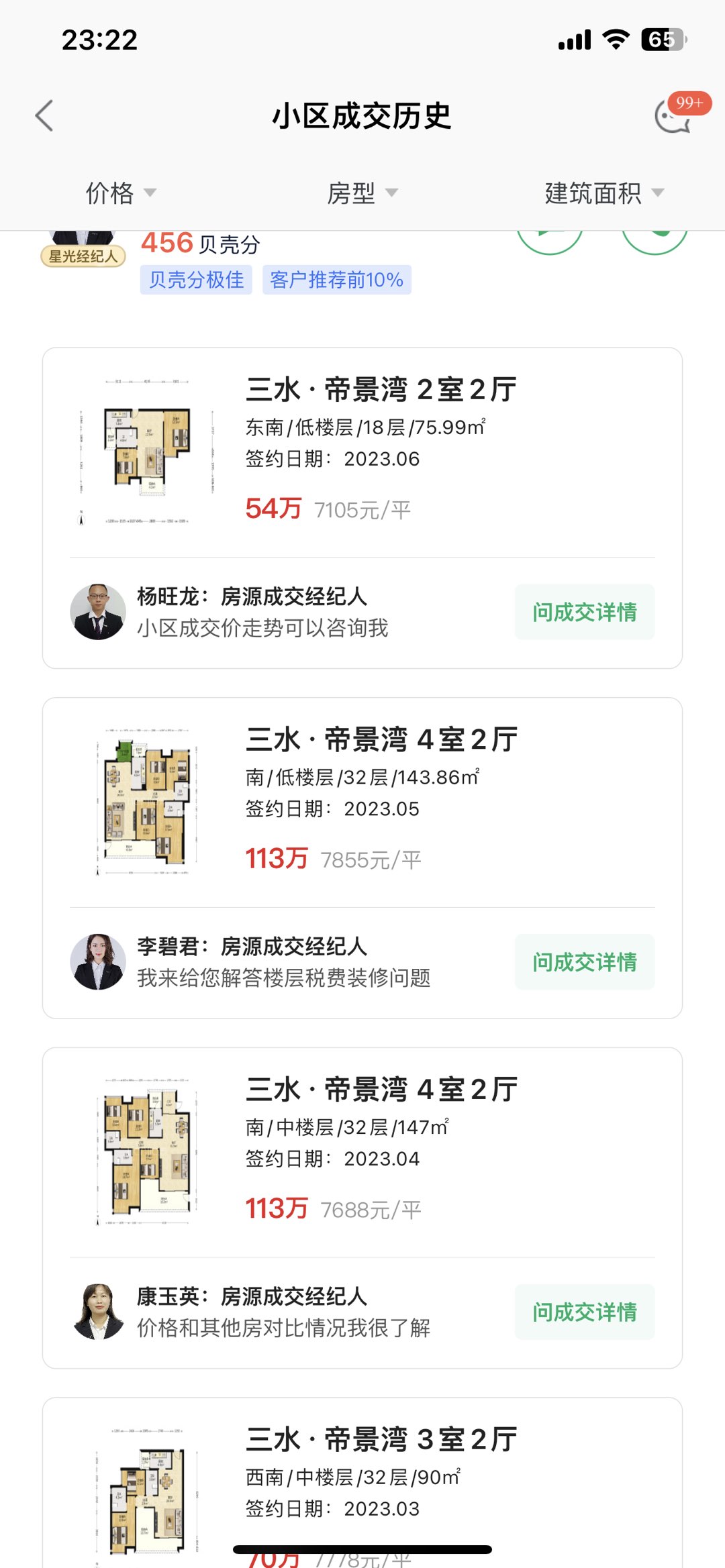
Task: View agent 李碧君's profile photo
Action: pyautogui.click(x=98, y=962)
